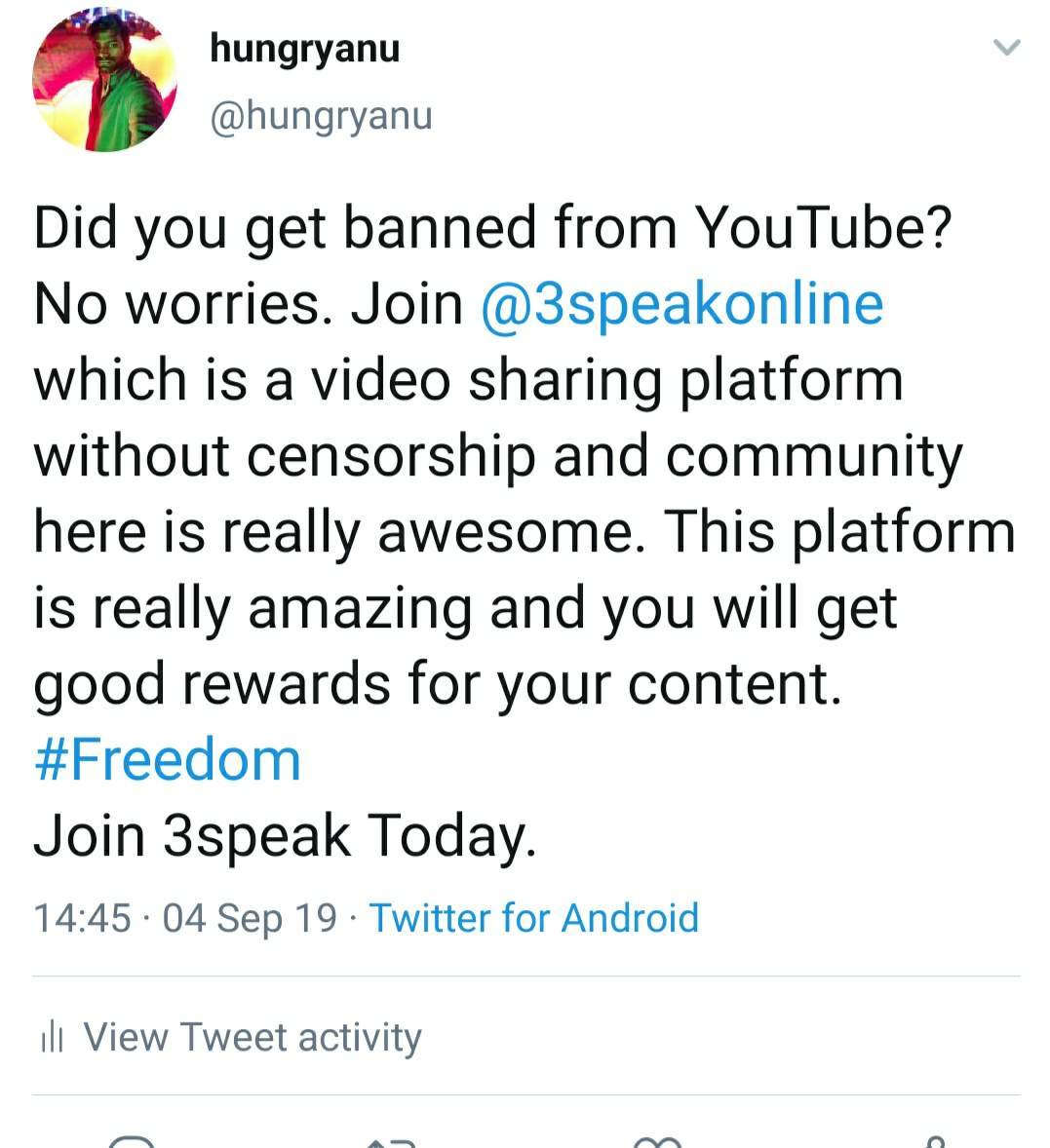The image size is (1050, 1148).
Task: Open the @3speakonline mention
Action: point(682,303)
